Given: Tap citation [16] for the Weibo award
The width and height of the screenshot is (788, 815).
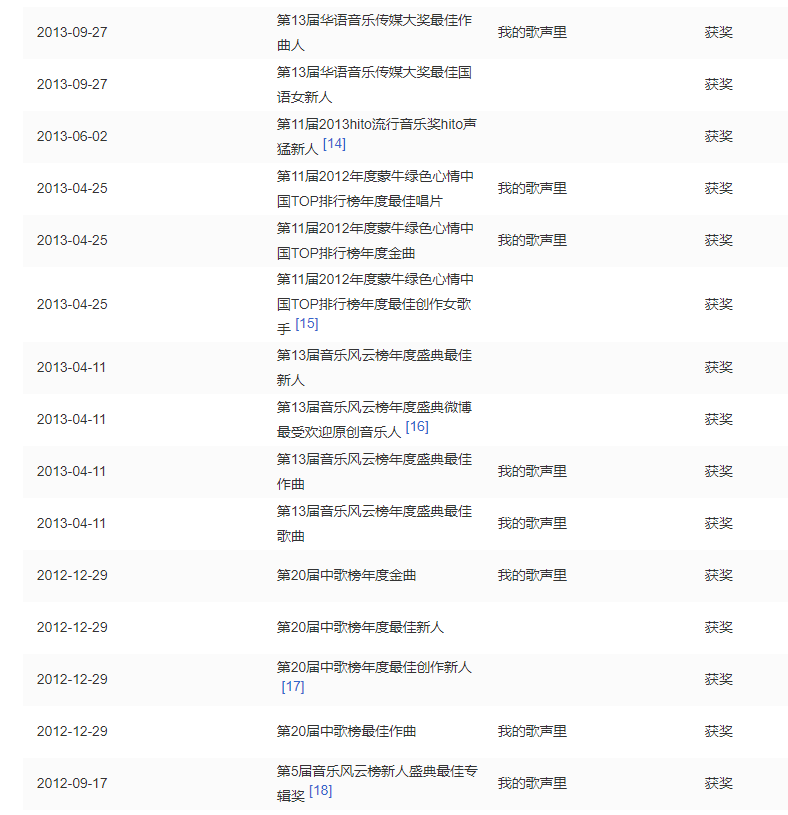Looking at the screenshot, I should pyautogui.click(x=417, y=427).
